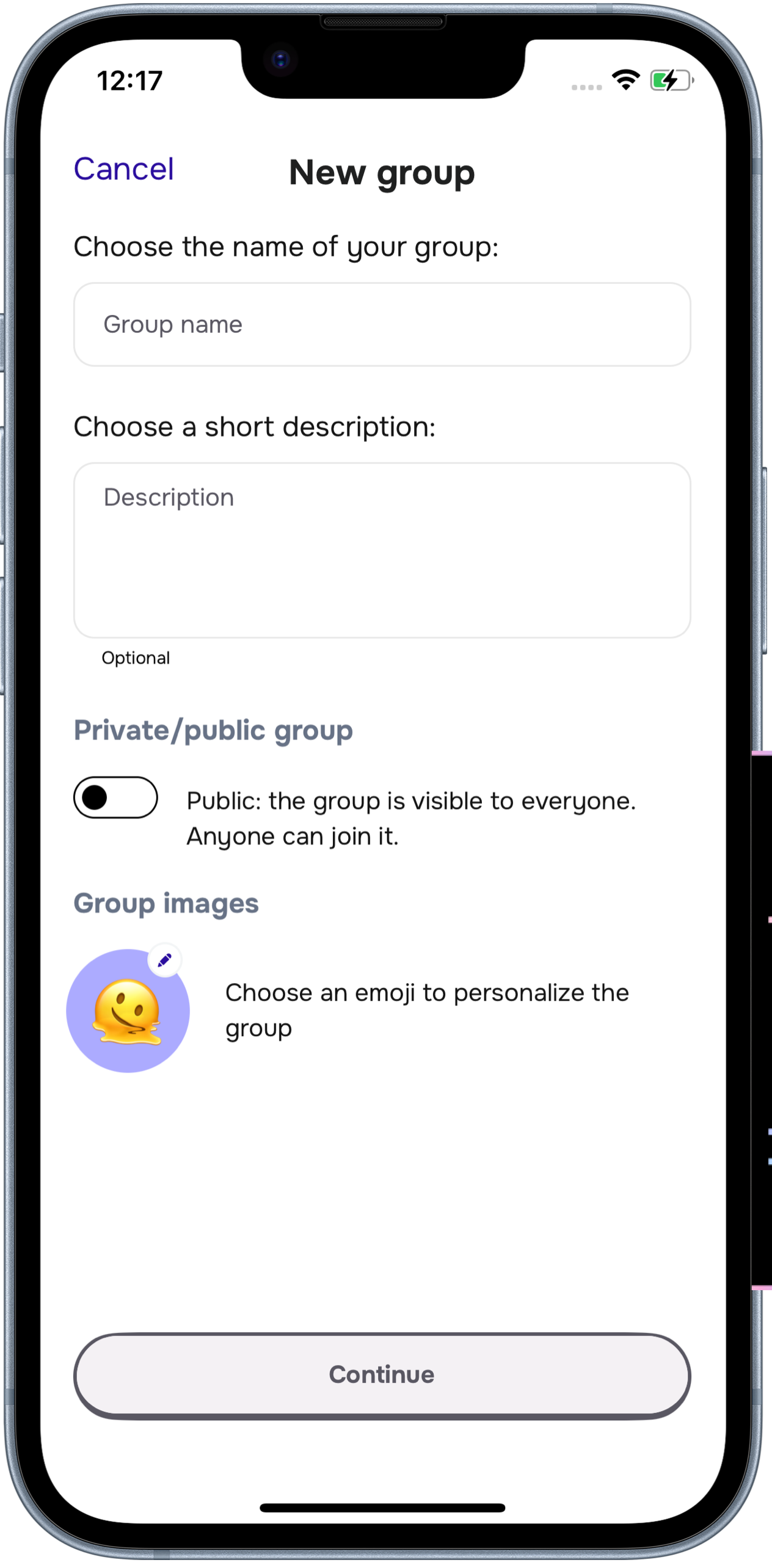Tap the Continue button
Viewport: 772px width, 1568px height.
coord(382,1375)
